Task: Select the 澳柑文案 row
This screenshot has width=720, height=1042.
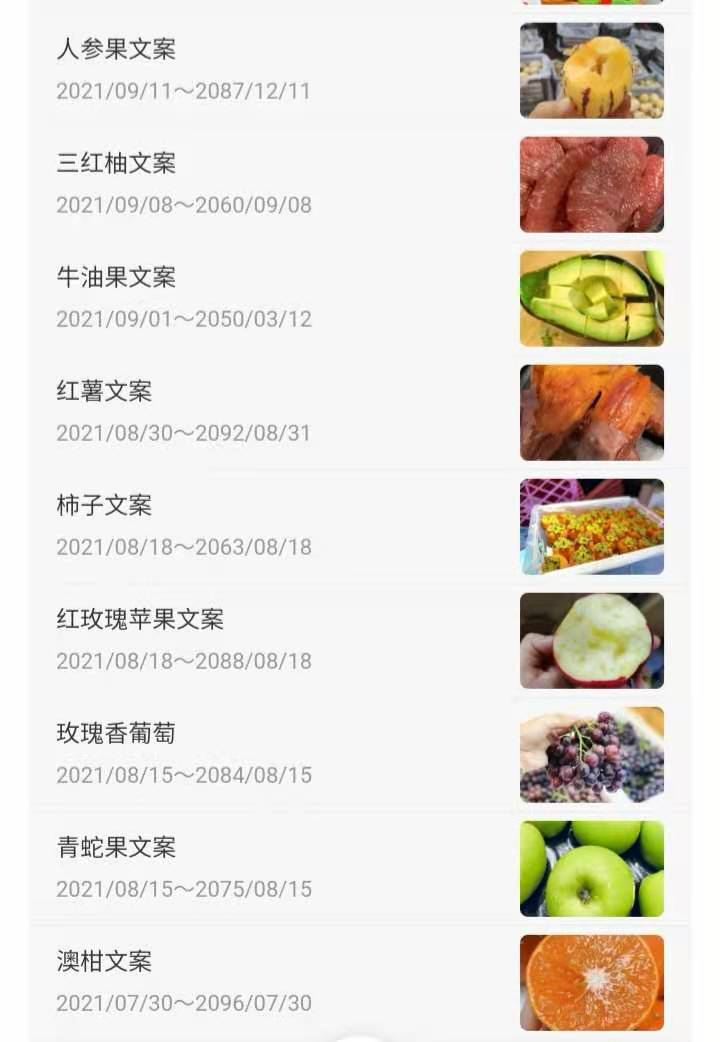Action: (x=104, y=961)
